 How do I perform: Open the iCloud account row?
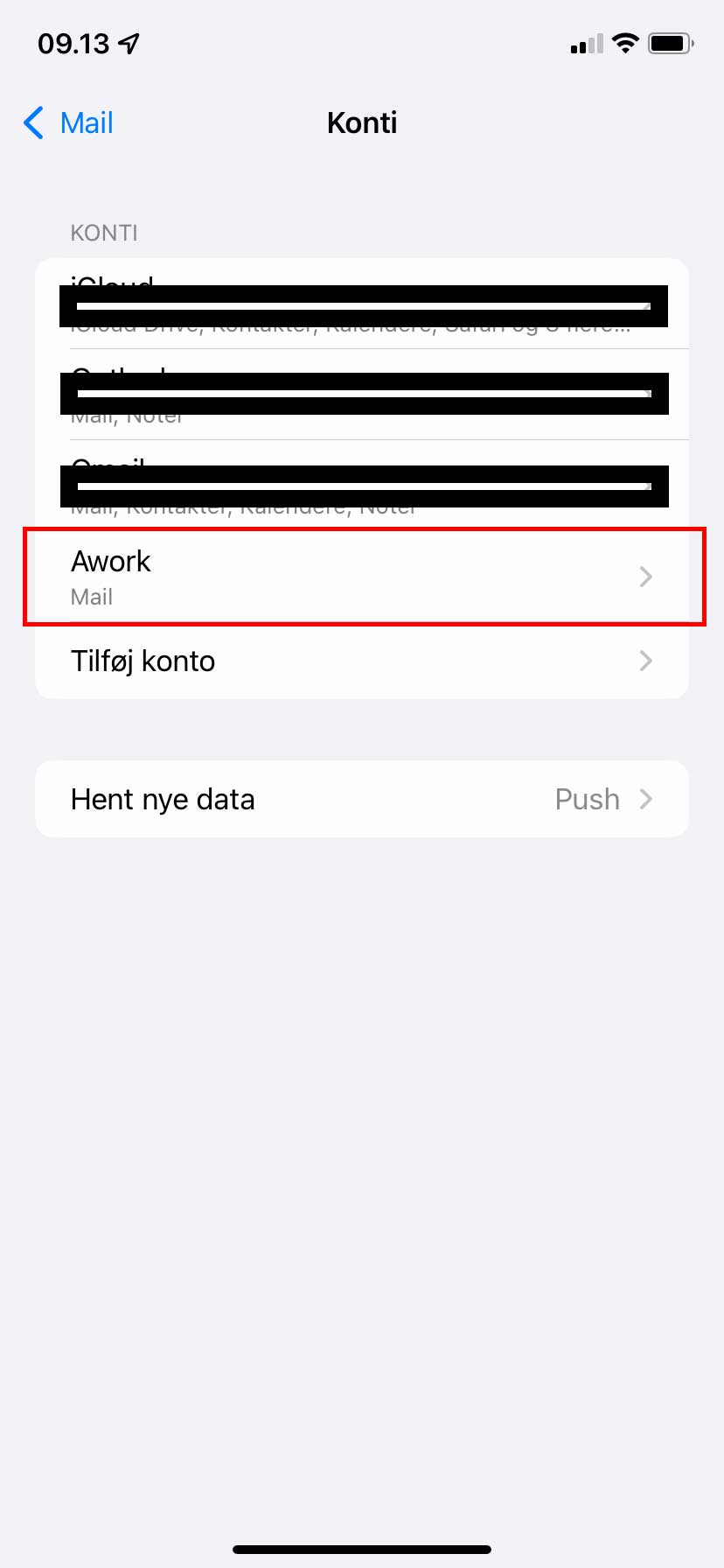pyautogui.click(x=362, y=304)
